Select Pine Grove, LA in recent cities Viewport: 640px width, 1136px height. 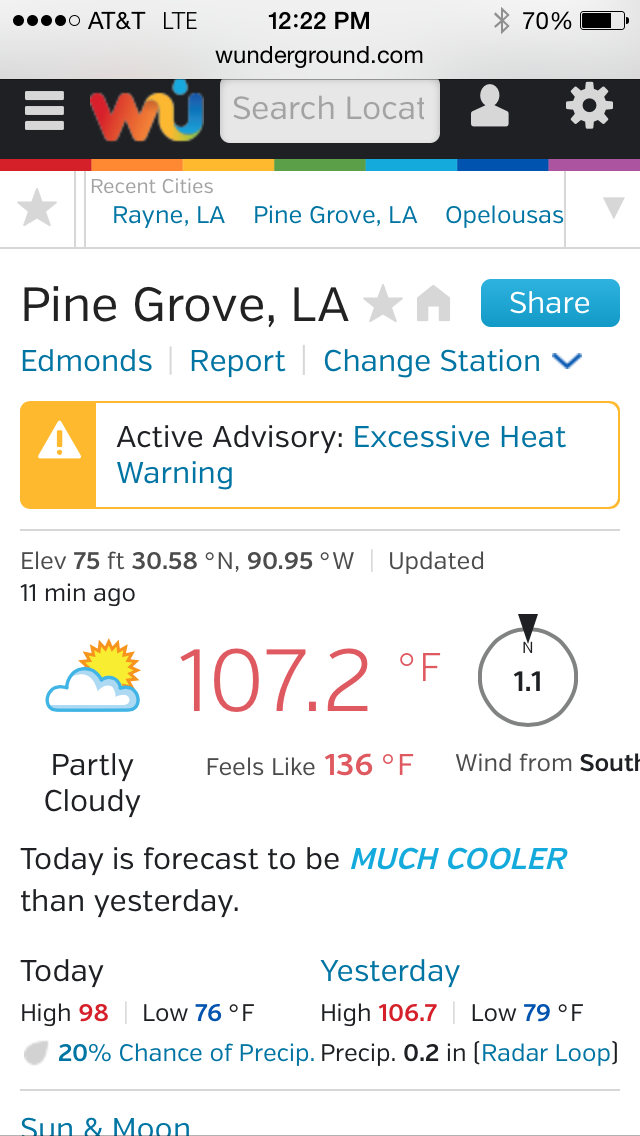click(336, 215)
